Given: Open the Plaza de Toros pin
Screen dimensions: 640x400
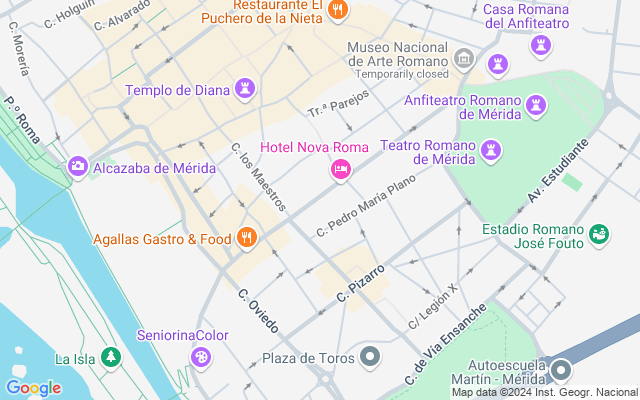Looking at the screenshot, I should click(x=371, y=357).
